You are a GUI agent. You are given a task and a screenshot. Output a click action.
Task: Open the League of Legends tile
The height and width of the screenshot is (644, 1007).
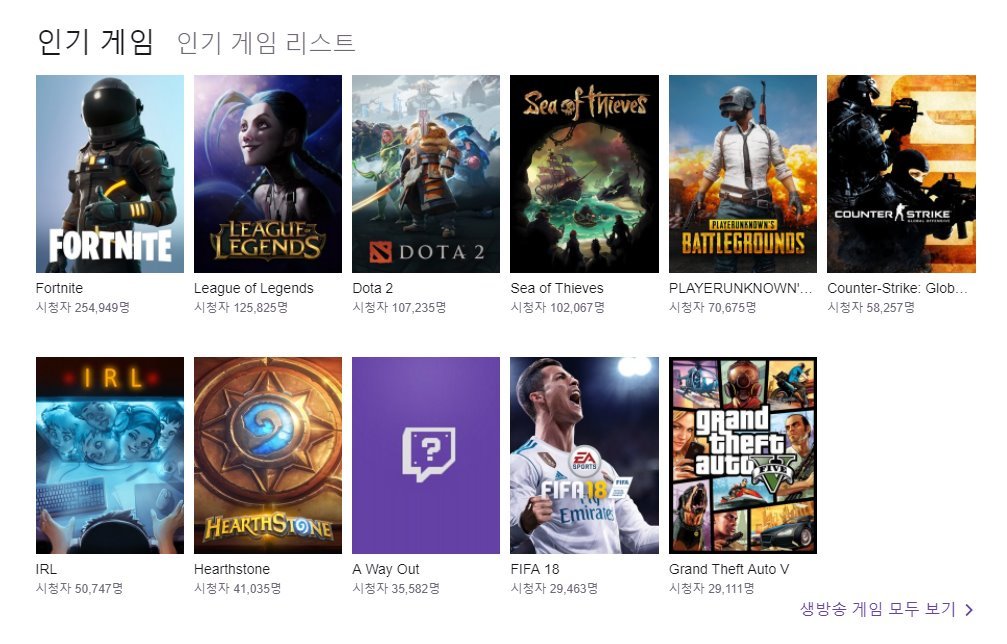tap(268, 174)
